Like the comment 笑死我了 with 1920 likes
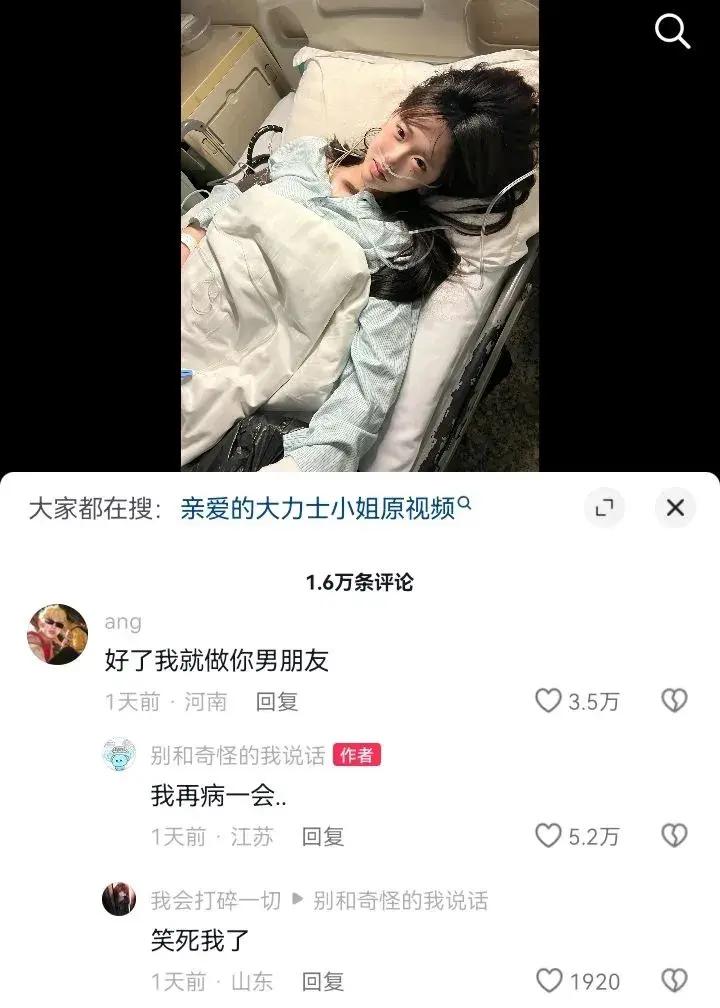This screenshot has height=1008, width=720. point(548,981)
